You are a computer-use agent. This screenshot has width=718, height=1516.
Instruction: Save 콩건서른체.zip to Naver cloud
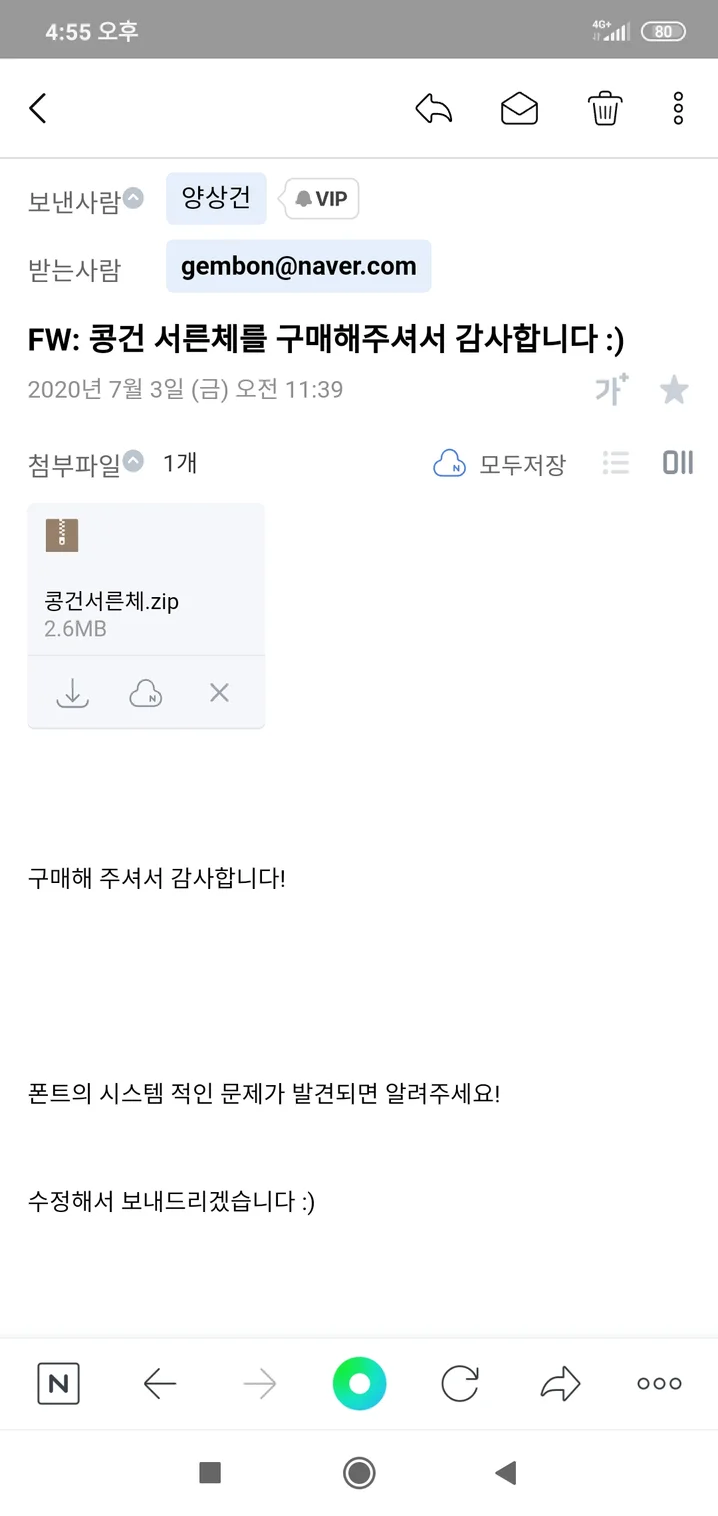point(146,693)
